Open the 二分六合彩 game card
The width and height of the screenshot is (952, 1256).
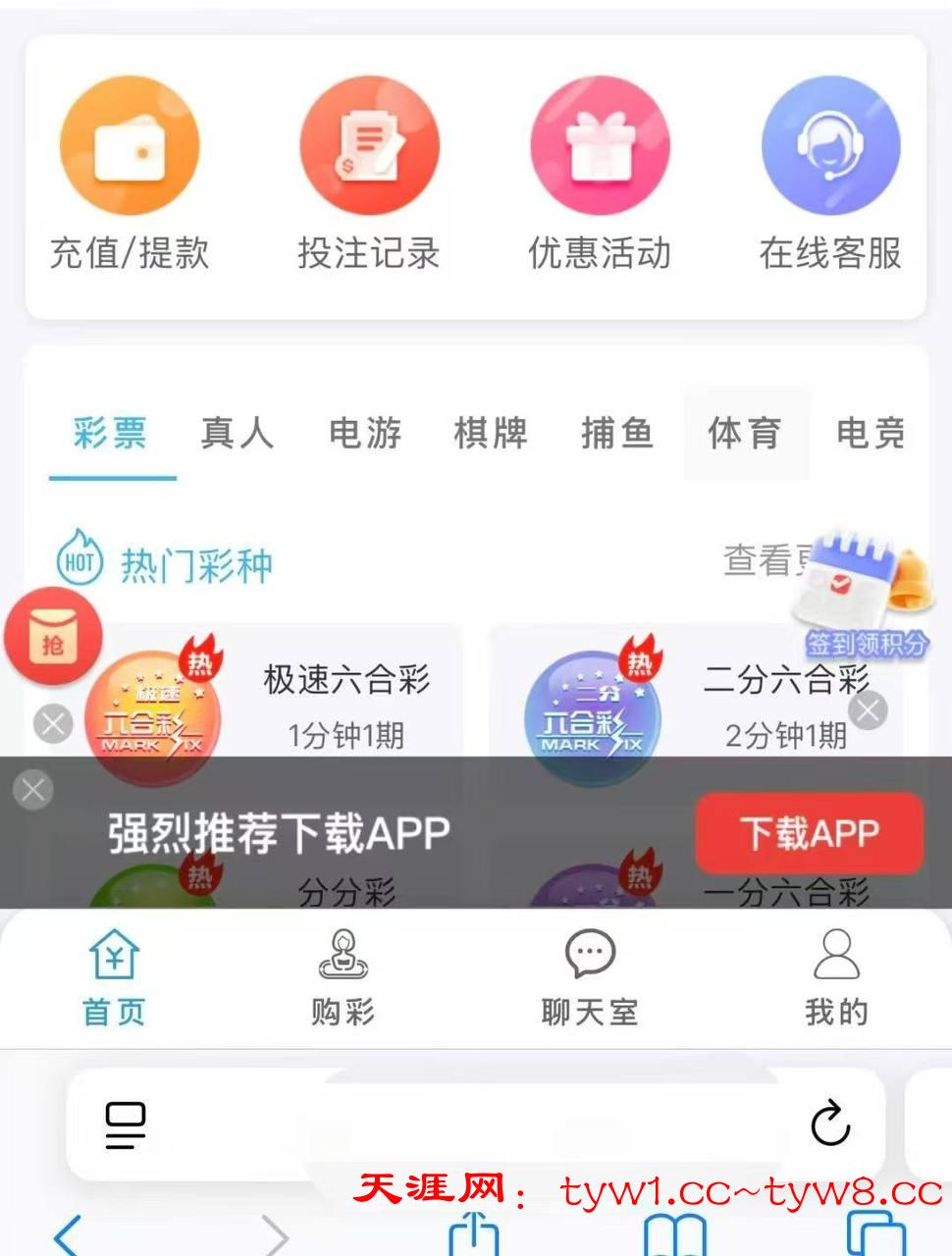[707, 702]
